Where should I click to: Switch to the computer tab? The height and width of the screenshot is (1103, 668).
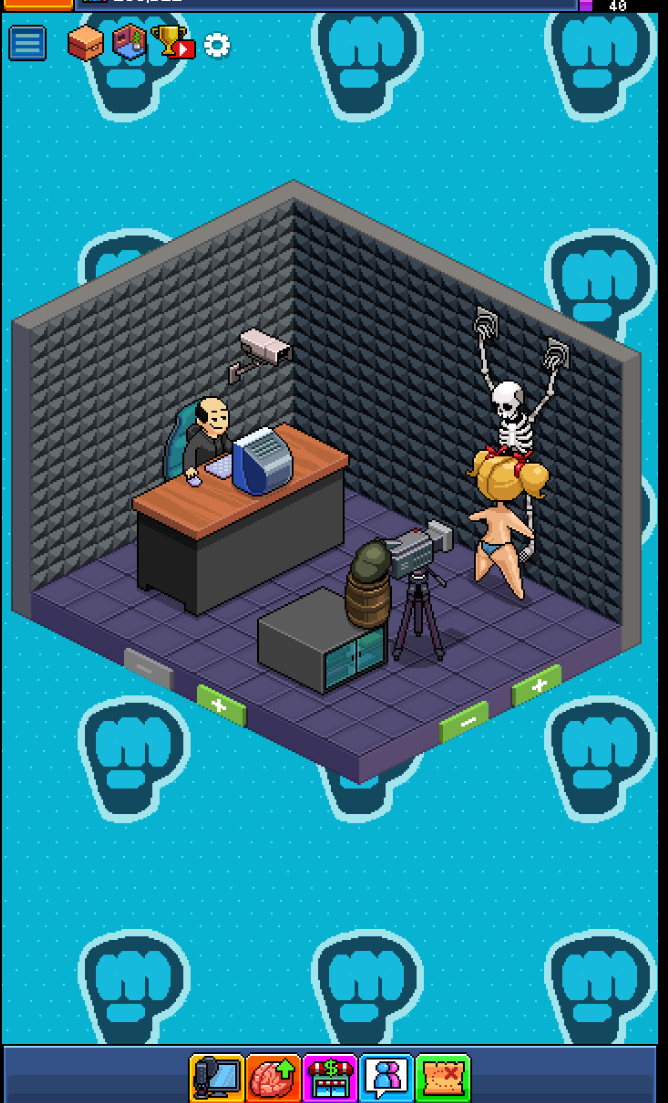217,1078
